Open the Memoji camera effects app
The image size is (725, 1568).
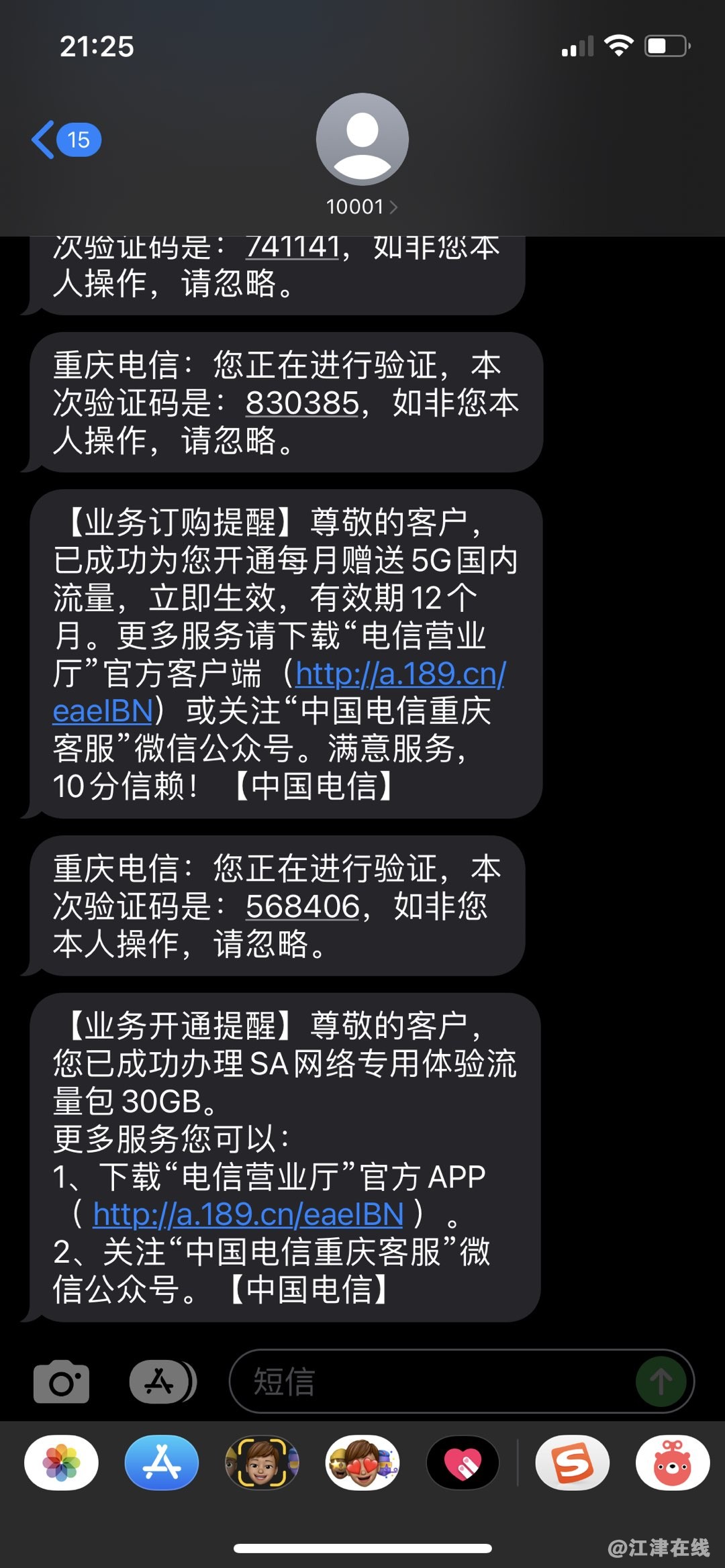tap(262, 1463)
